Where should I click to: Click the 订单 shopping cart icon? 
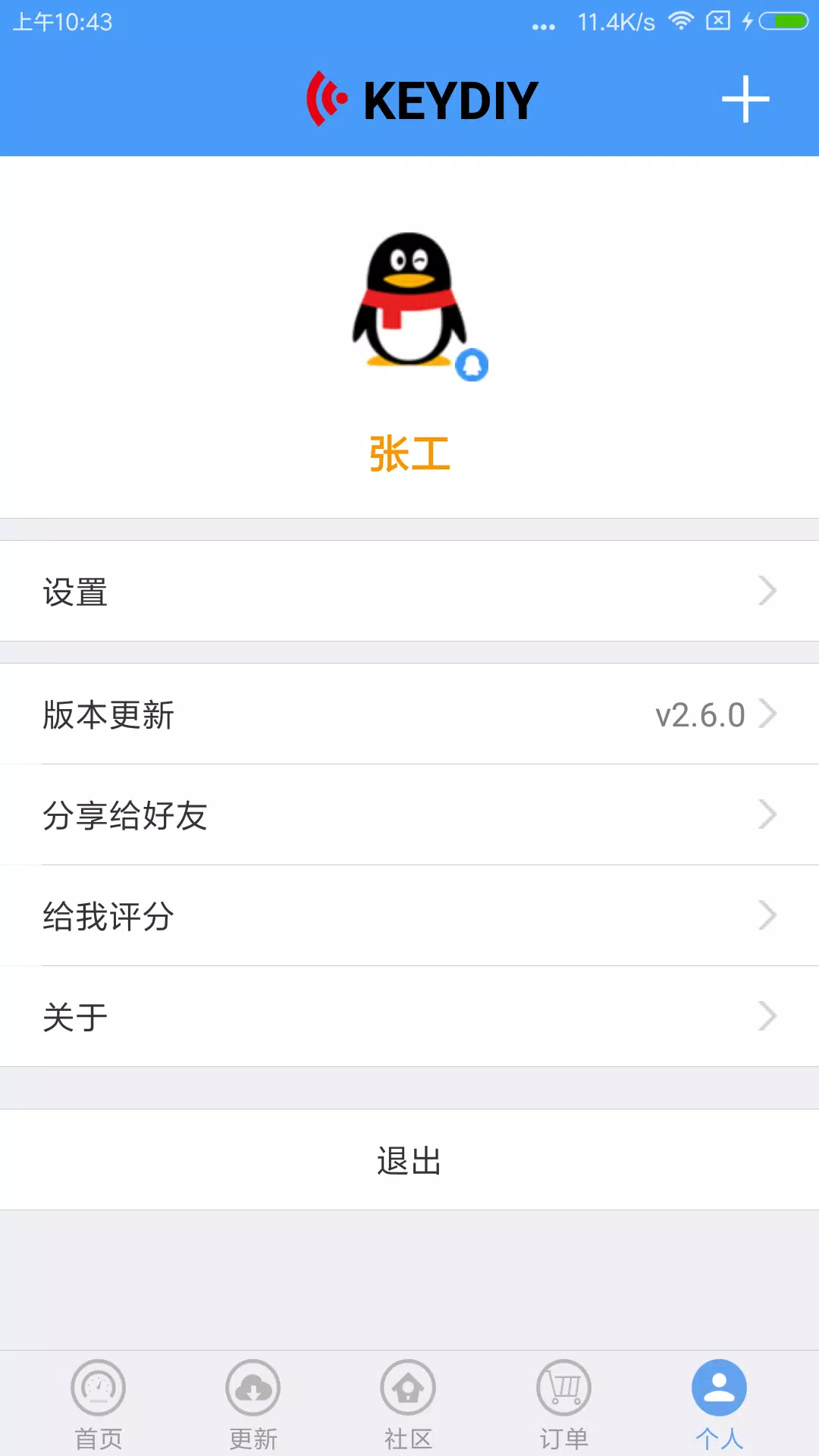[x=563, y=1388]
